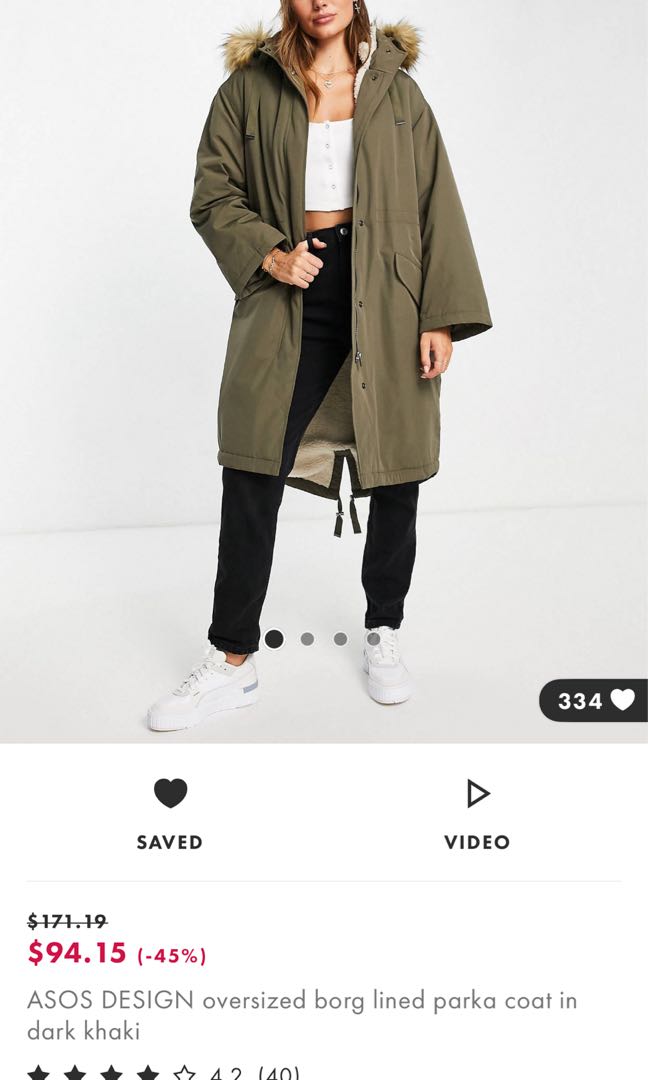The height and width of the screenshot is (1080, 648).
Task: Tap the 334 hearts badge
Action: (595, 700)
